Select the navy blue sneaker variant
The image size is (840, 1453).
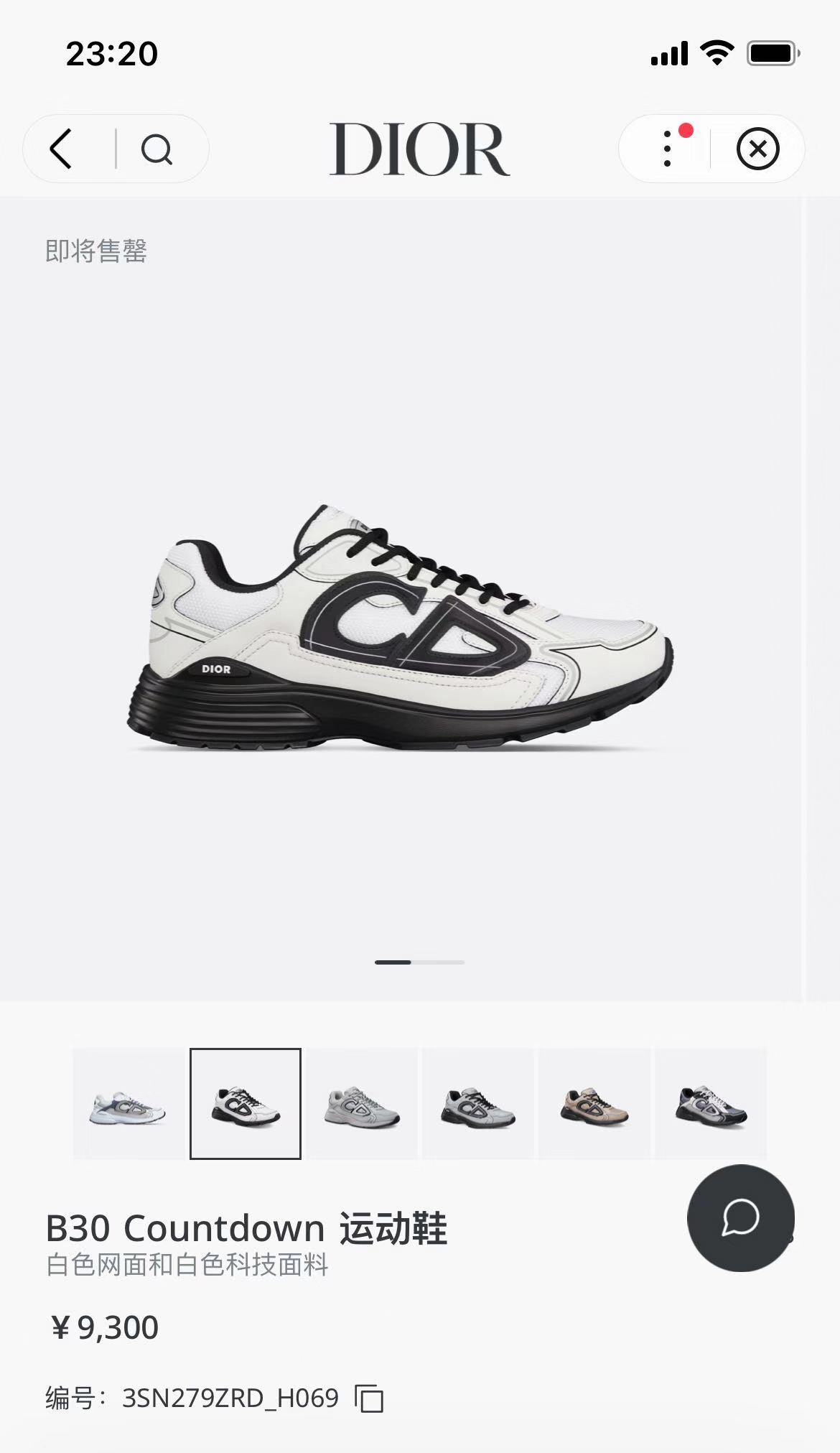pos(711,1104)
